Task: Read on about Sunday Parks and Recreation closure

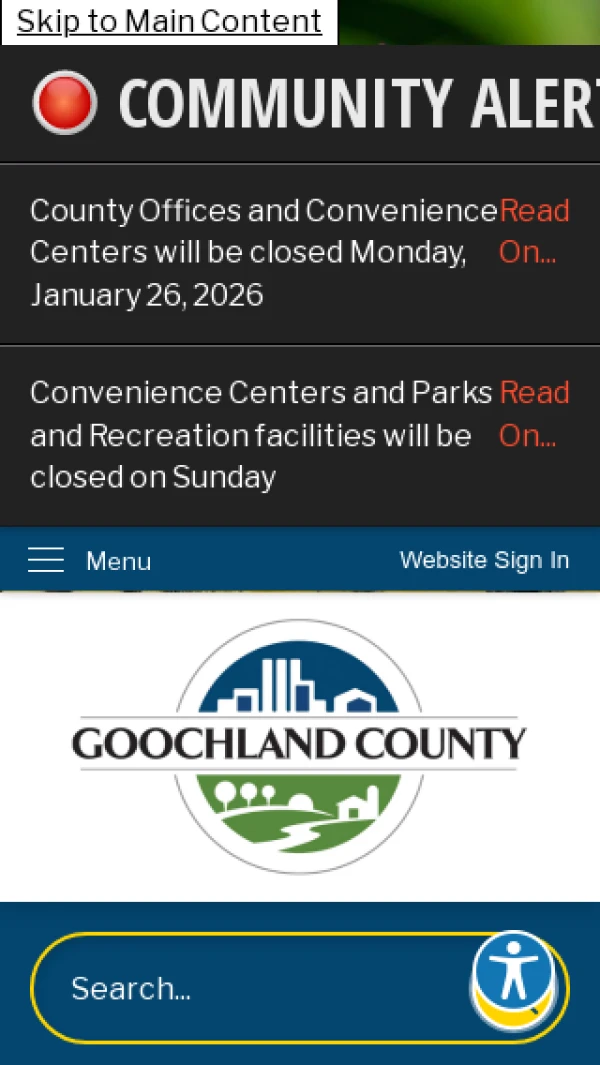Action: (533, 413)
